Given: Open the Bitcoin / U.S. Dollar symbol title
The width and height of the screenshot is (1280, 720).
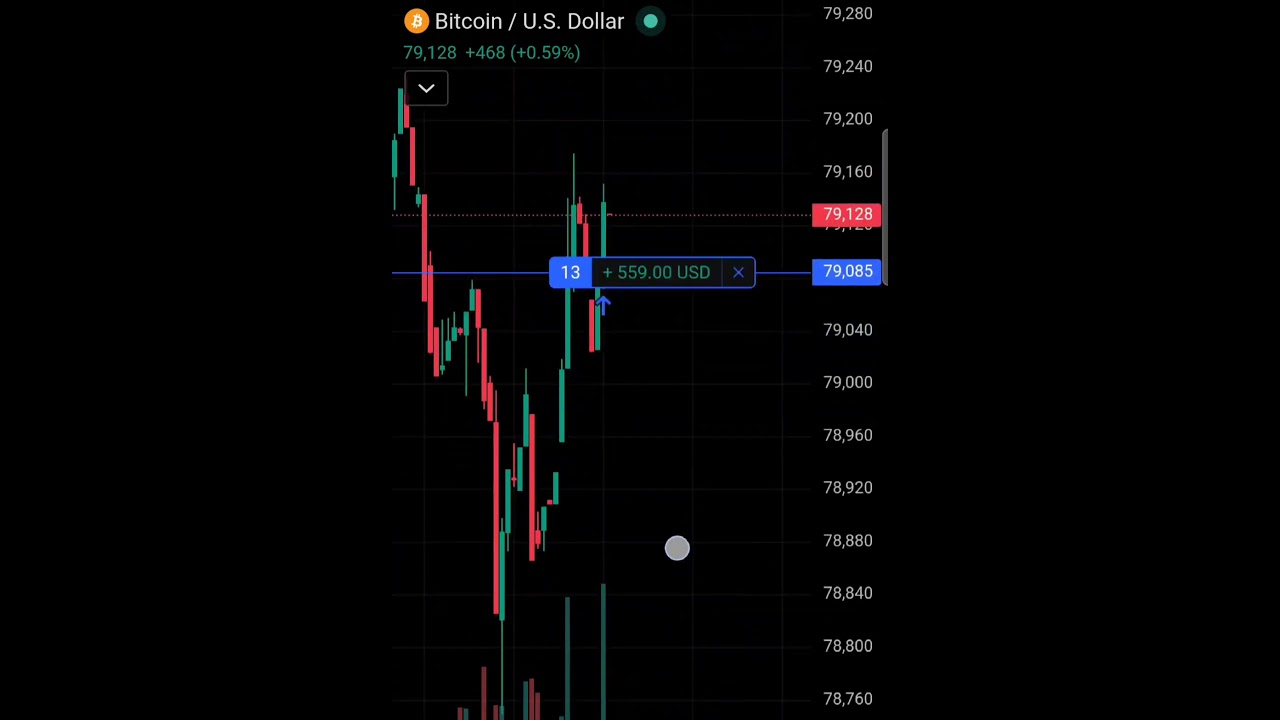Looking at the screenshot, I should [x=528, y=21].
